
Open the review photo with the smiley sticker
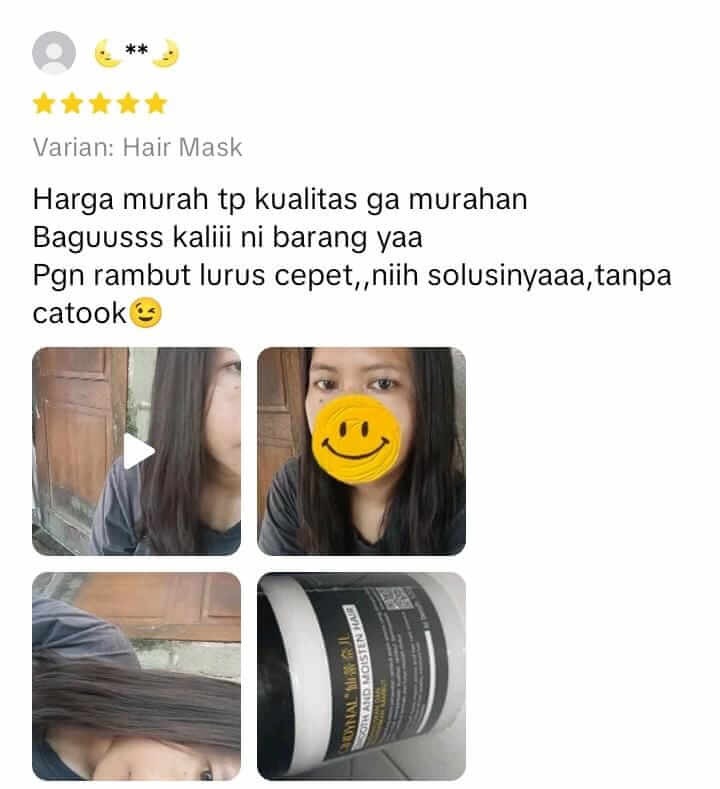pyautogui.click(x=361, y=451)
